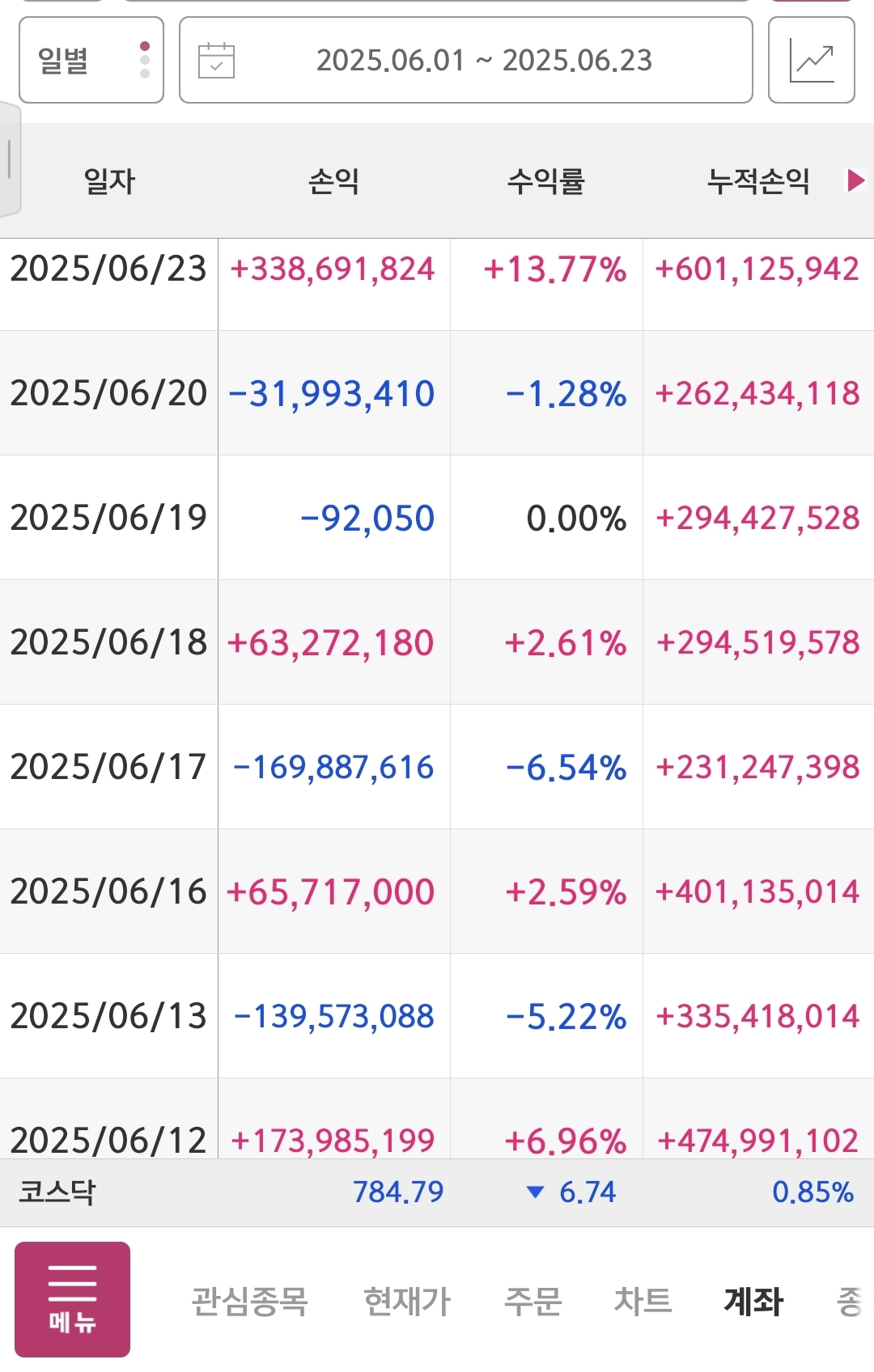Tap the arrow beside 누적손익 column
This screenshot has width=874, height=1372.
point(855,180)
